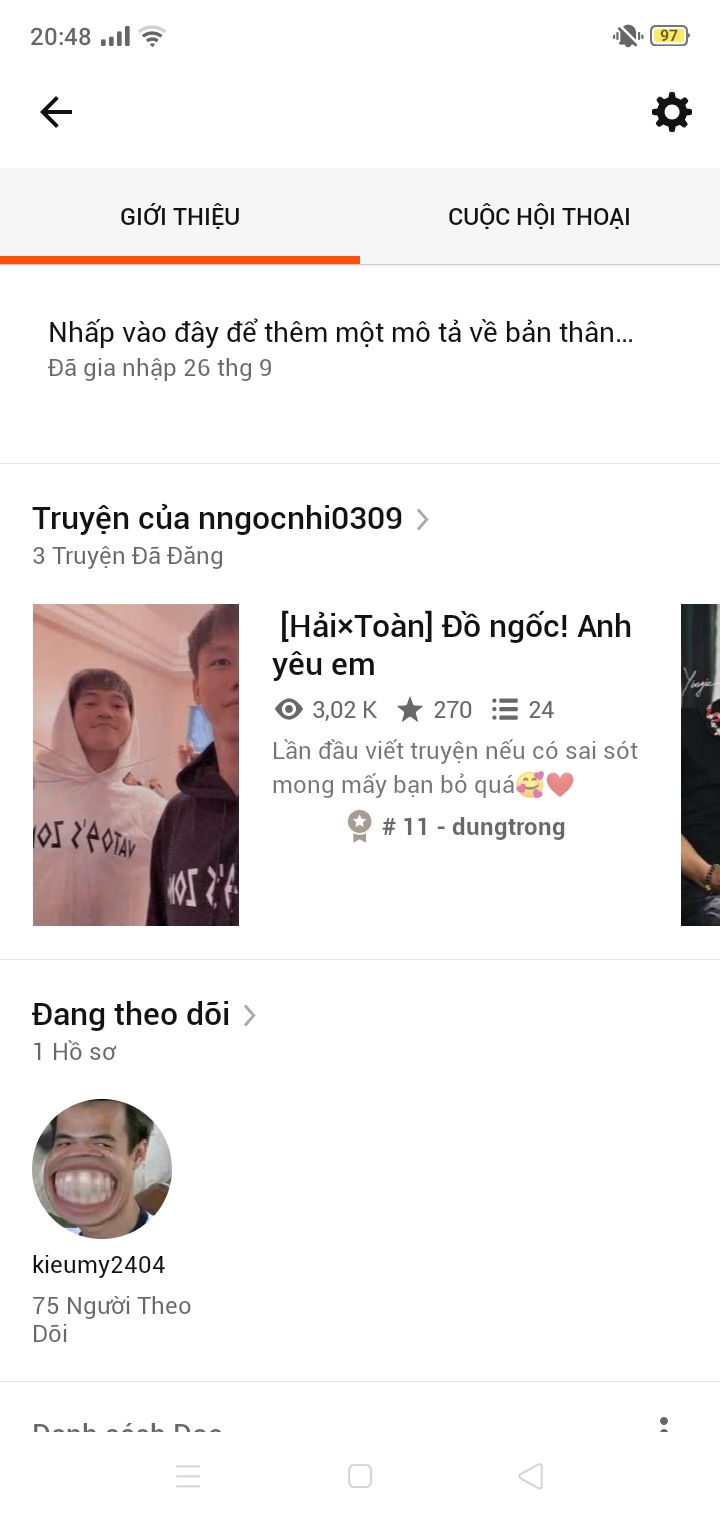Open the recent apps system button
The image size is (720, 1520).
[188, 1476]
